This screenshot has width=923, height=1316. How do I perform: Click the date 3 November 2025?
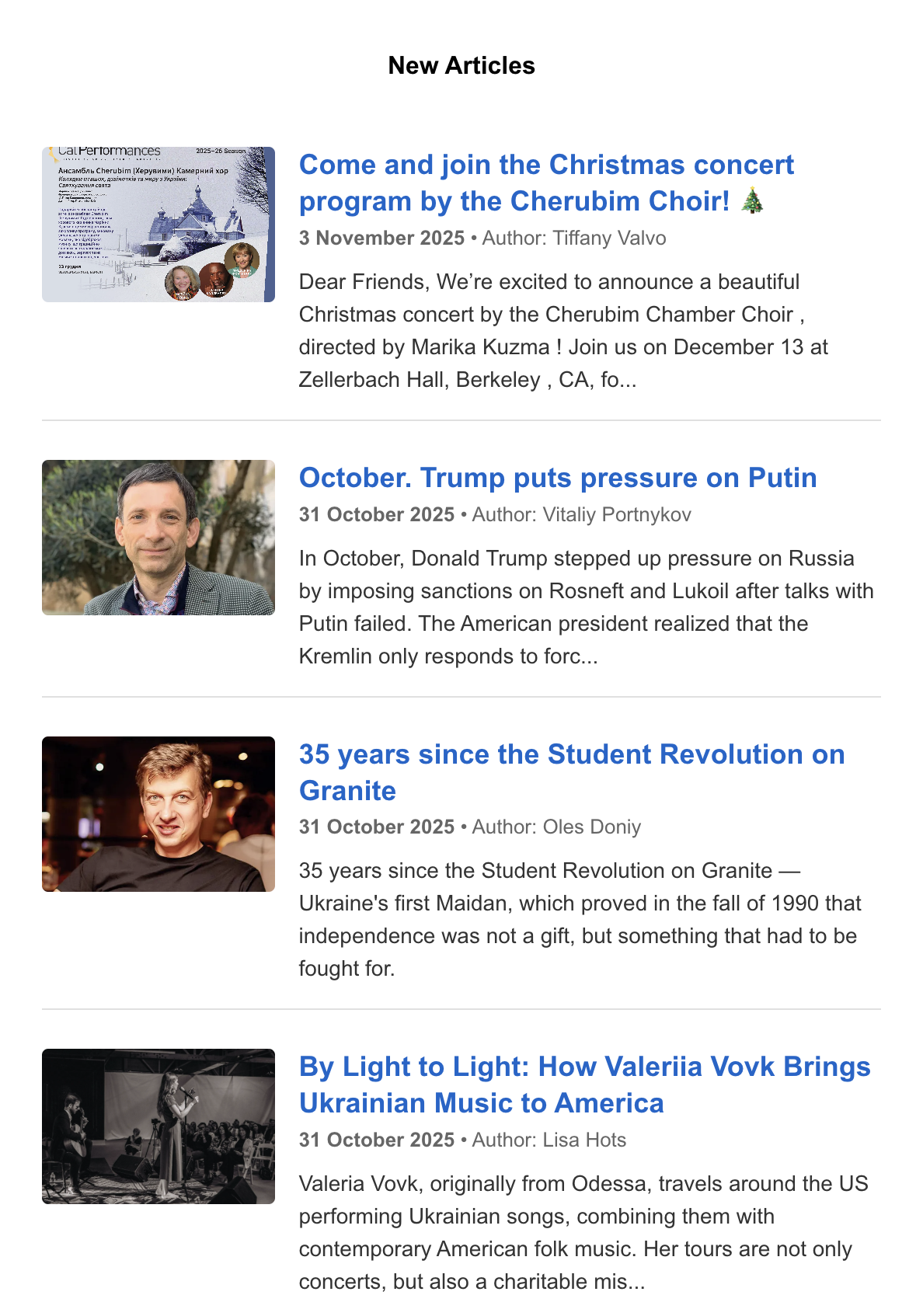point(380,238)
